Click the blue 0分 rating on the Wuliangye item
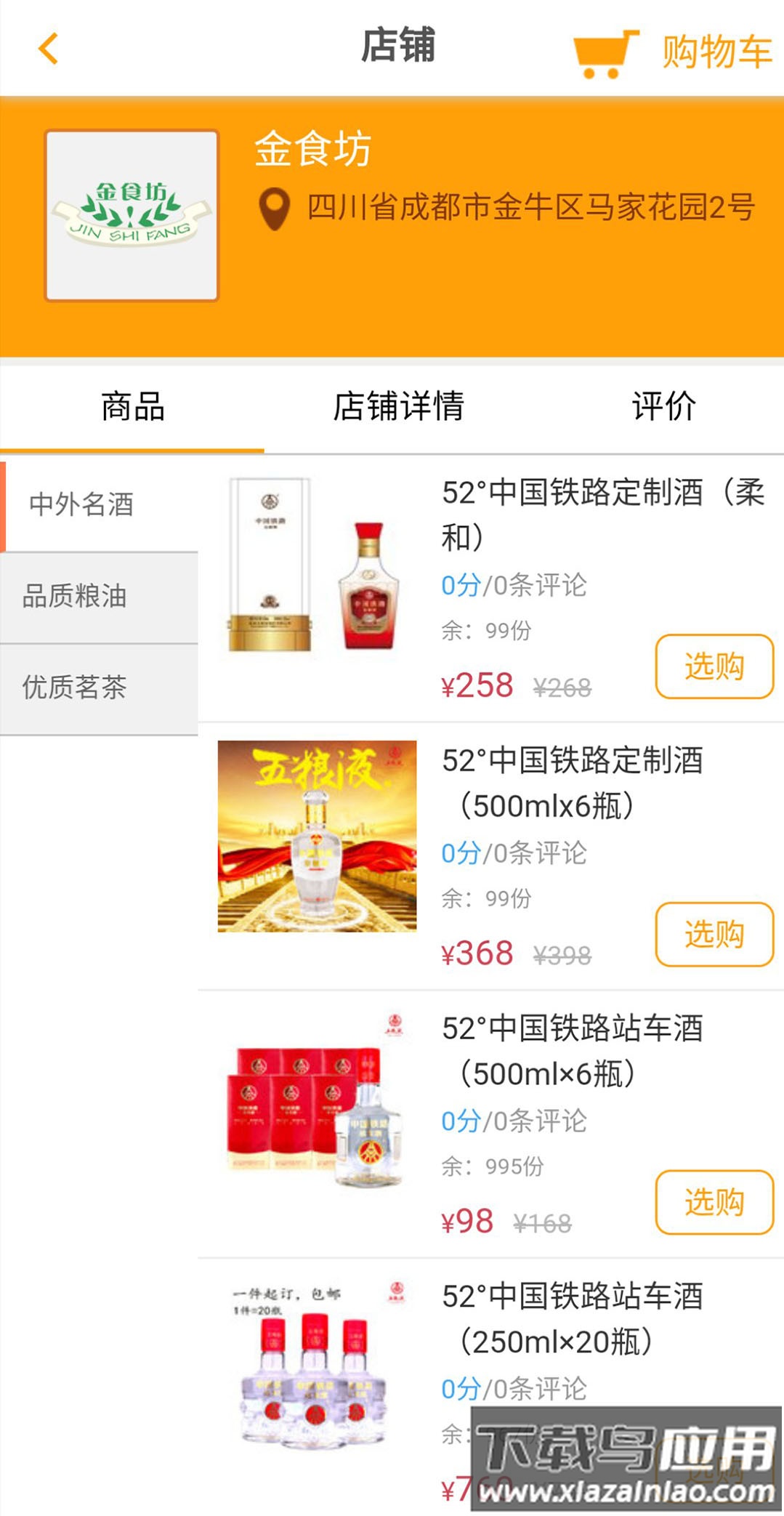 (460, 853)
